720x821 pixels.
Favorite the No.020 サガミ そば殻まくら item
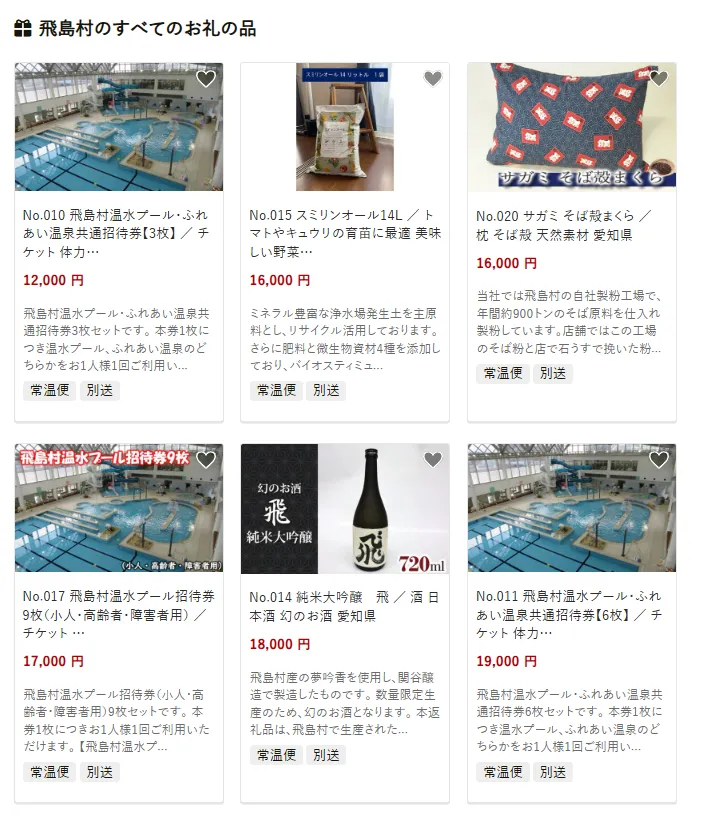click(x=658, y=79)
